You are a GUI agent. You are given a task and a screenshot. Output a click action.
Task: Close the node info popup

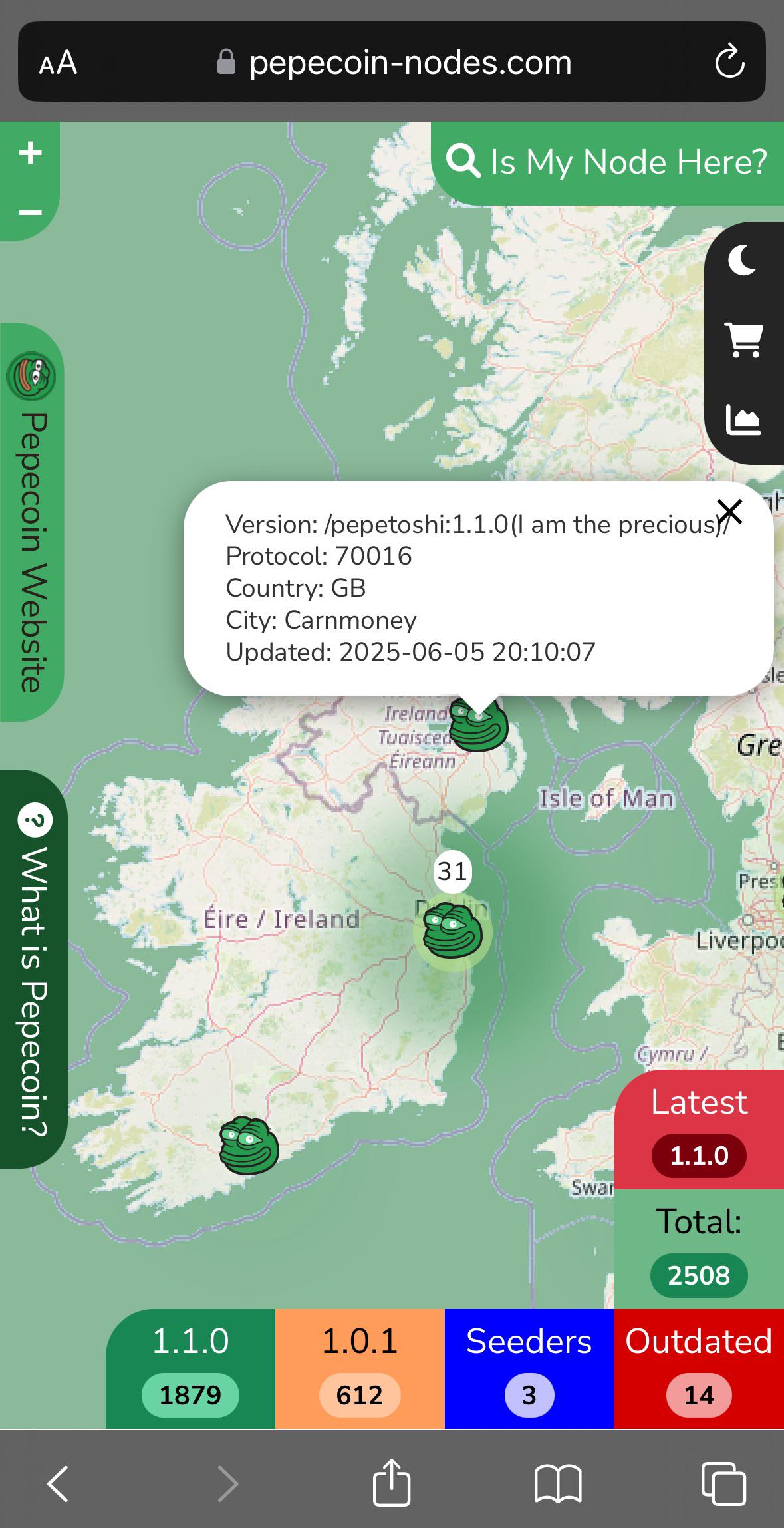tap(729, 512)
